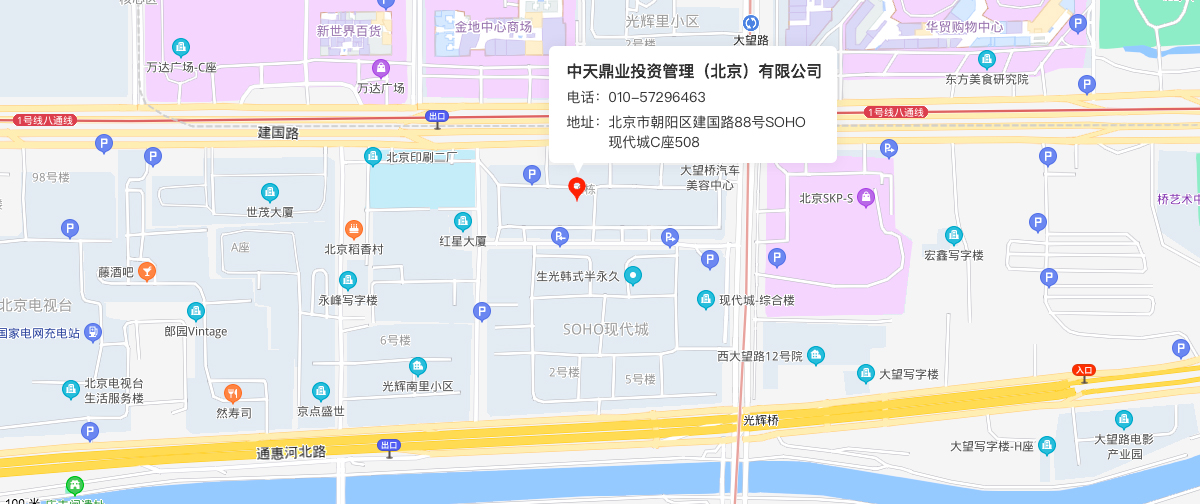Select the 红星大厦 building marker
1200x504 pixels.
[462, 221]
